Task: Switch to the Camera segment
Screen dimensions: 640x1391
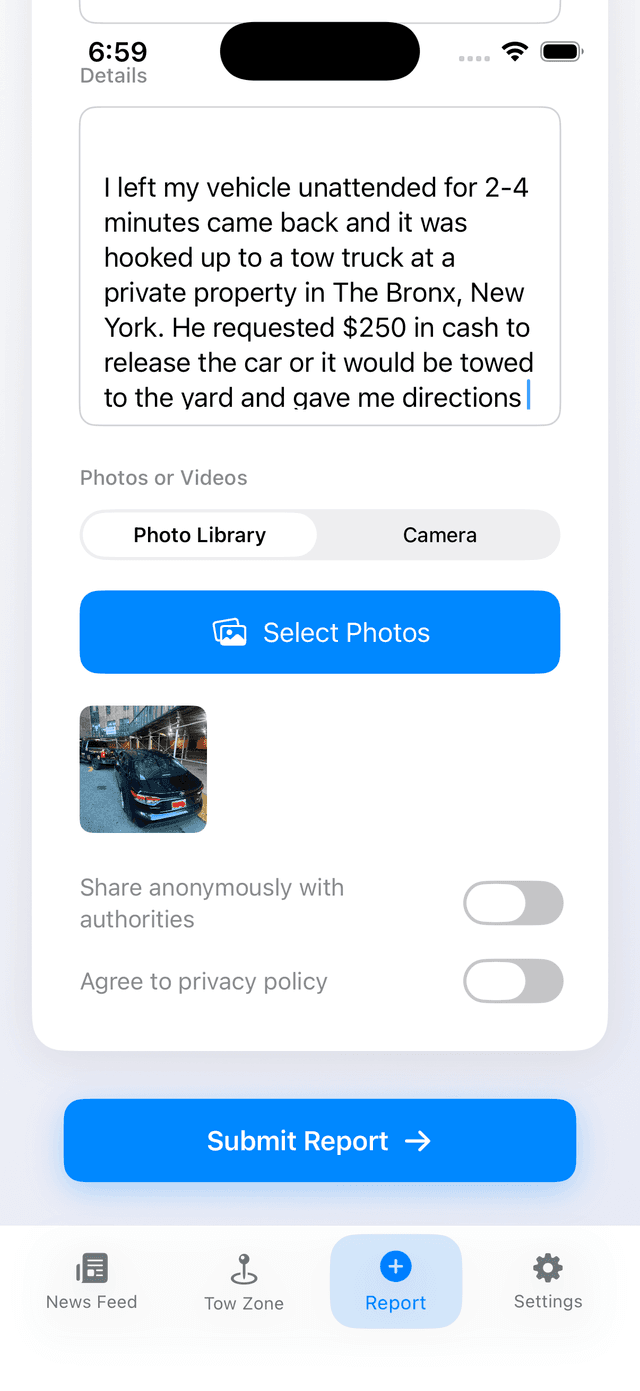Action: tap(439, 535)
